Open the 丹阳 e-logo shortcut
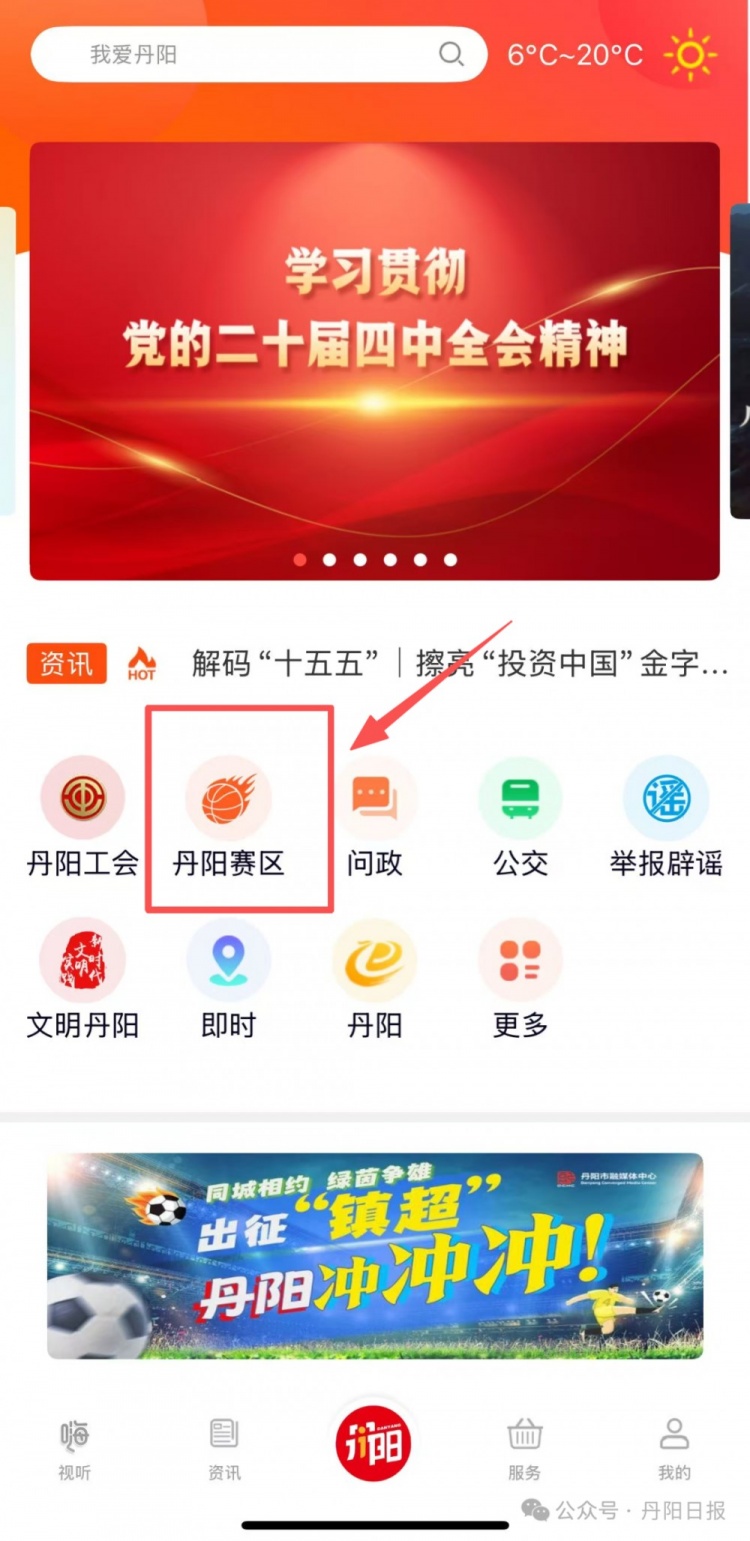 tap(375, 979)
